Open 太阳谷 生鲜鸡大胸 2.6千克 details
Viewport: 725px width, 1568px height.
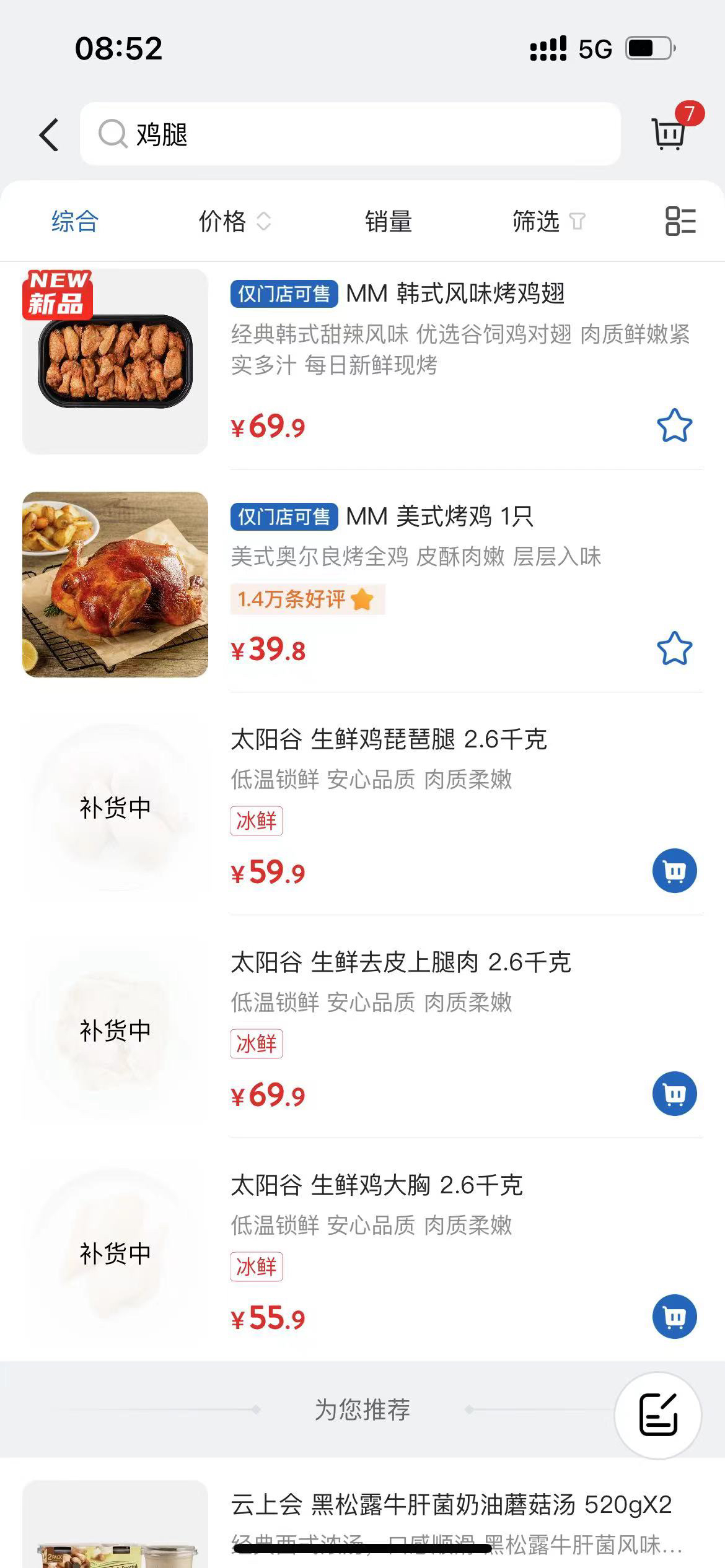(x=376, y=1185)
